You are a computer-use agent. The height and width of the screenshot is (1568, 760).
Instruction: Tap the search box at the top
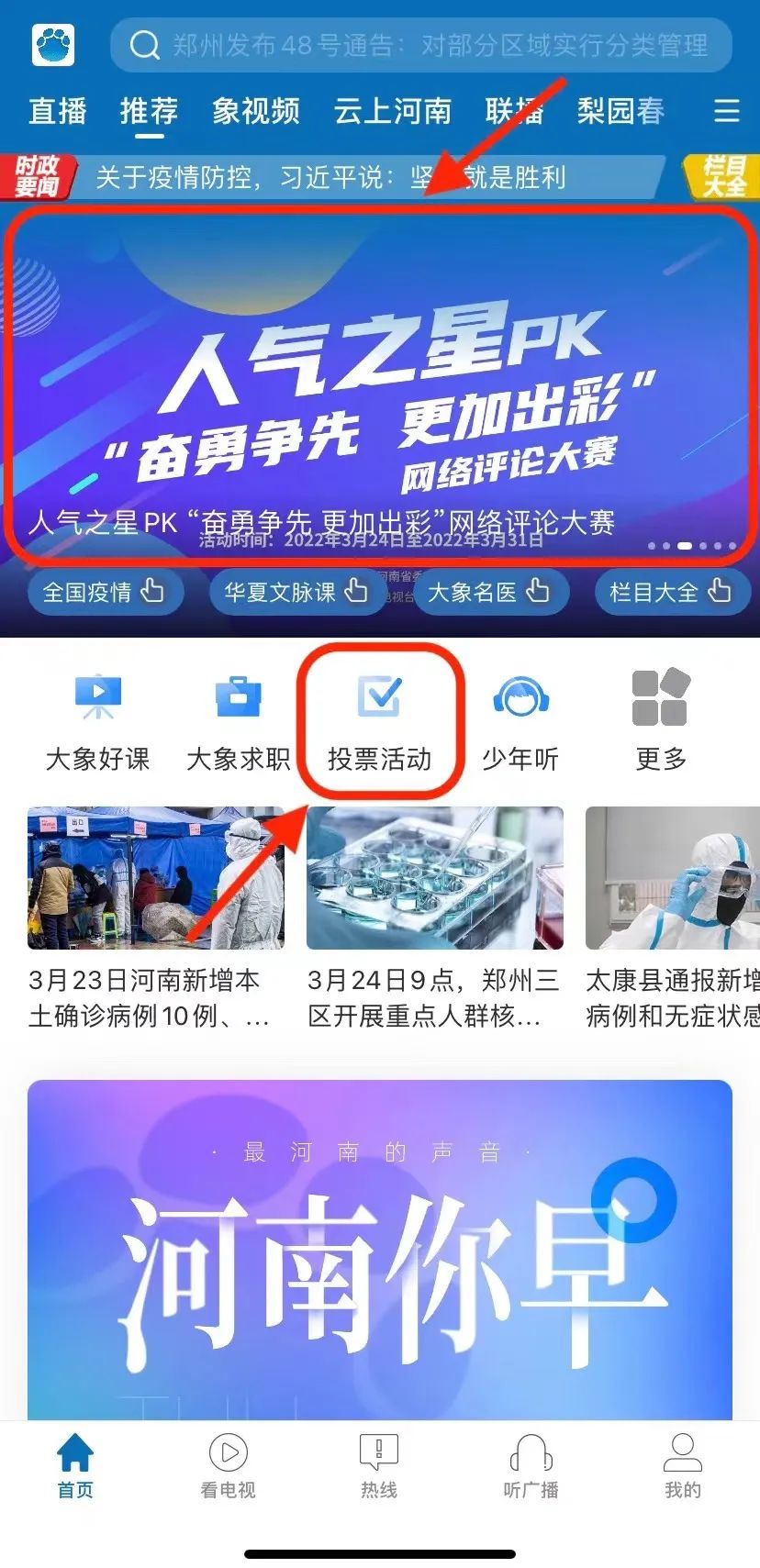click(420, 44)
